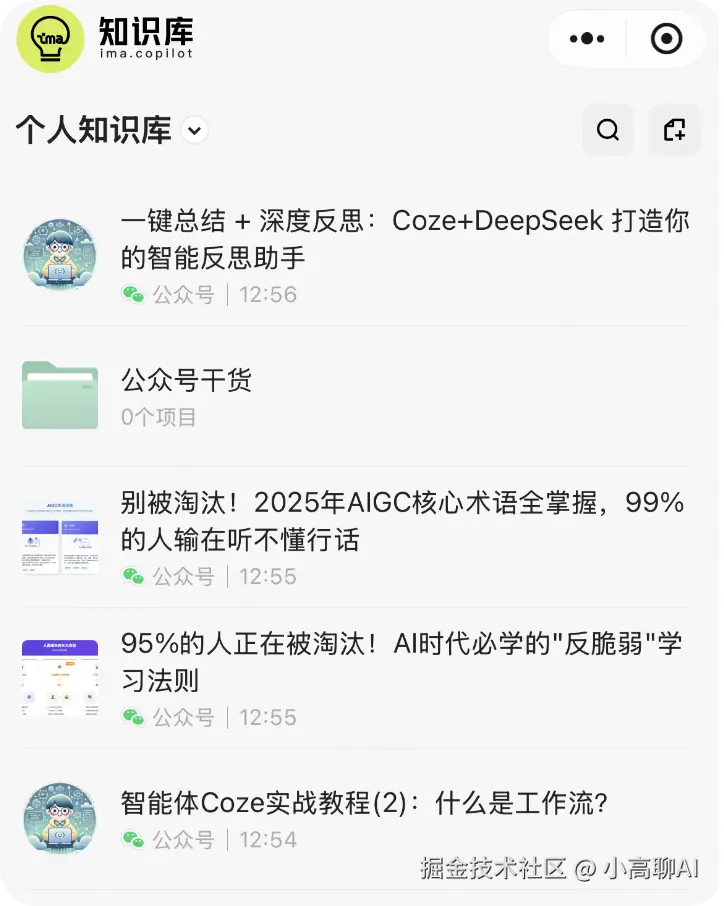Click the AIGC术语 article thumbnail

59,536
